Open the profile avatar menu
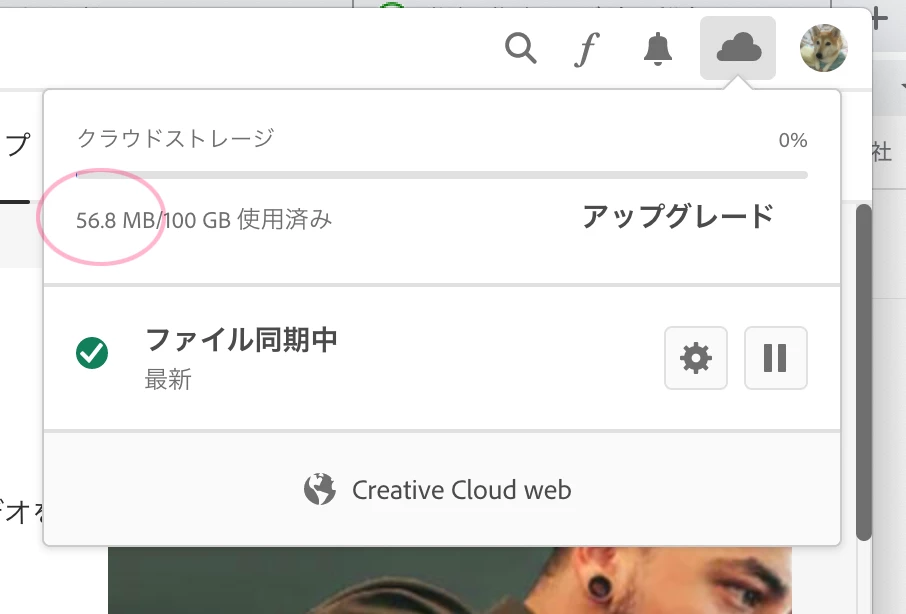Screen dimensions: 906x614 [x=824, y=48]
